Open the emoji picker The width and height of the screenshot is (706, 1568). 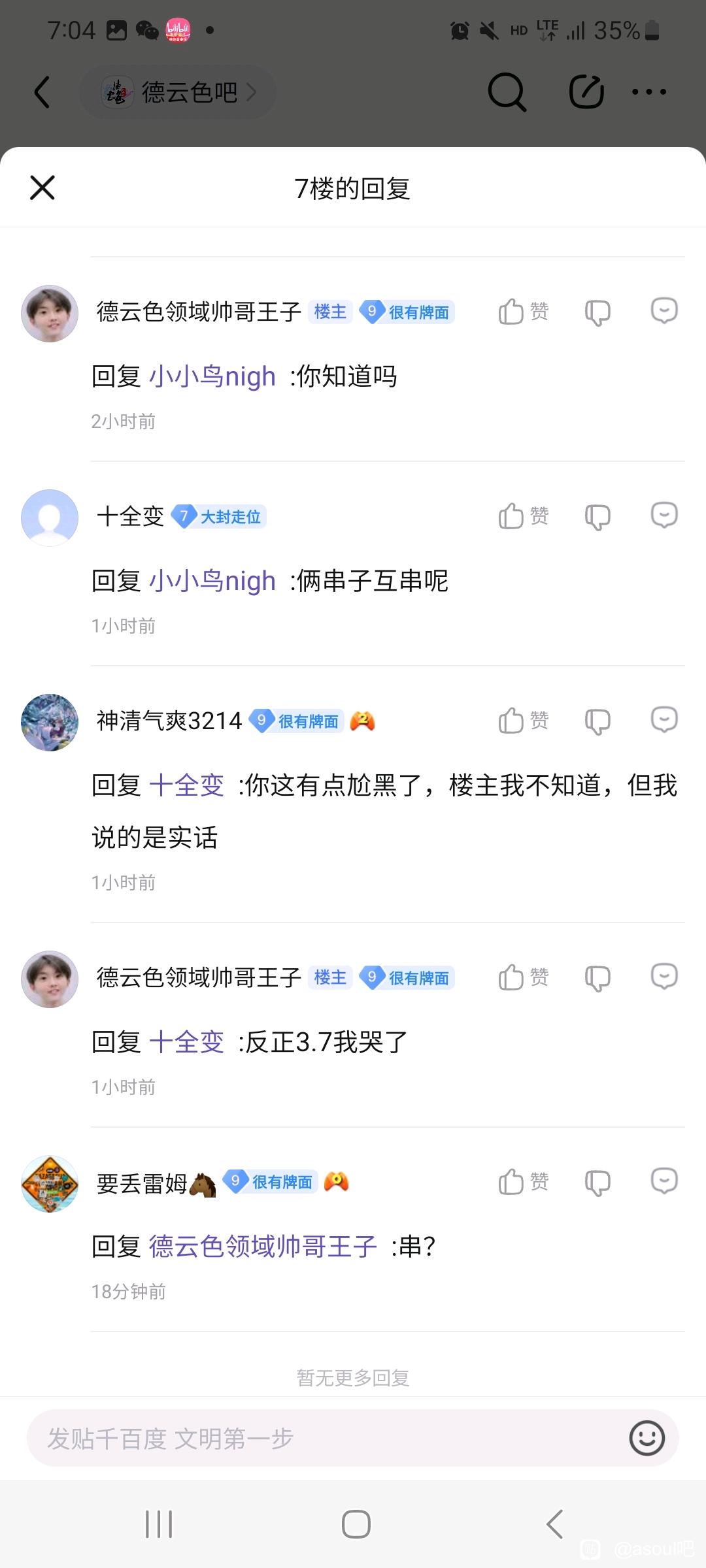(x=647, y=1439)
